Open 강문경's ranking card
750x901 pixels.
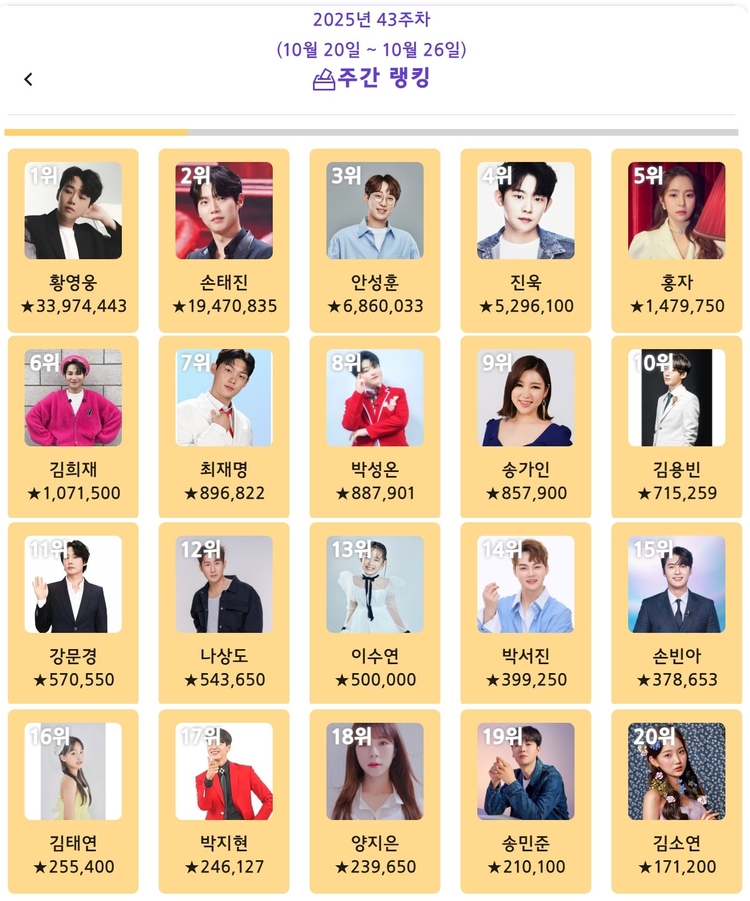[x=73, y=613]
